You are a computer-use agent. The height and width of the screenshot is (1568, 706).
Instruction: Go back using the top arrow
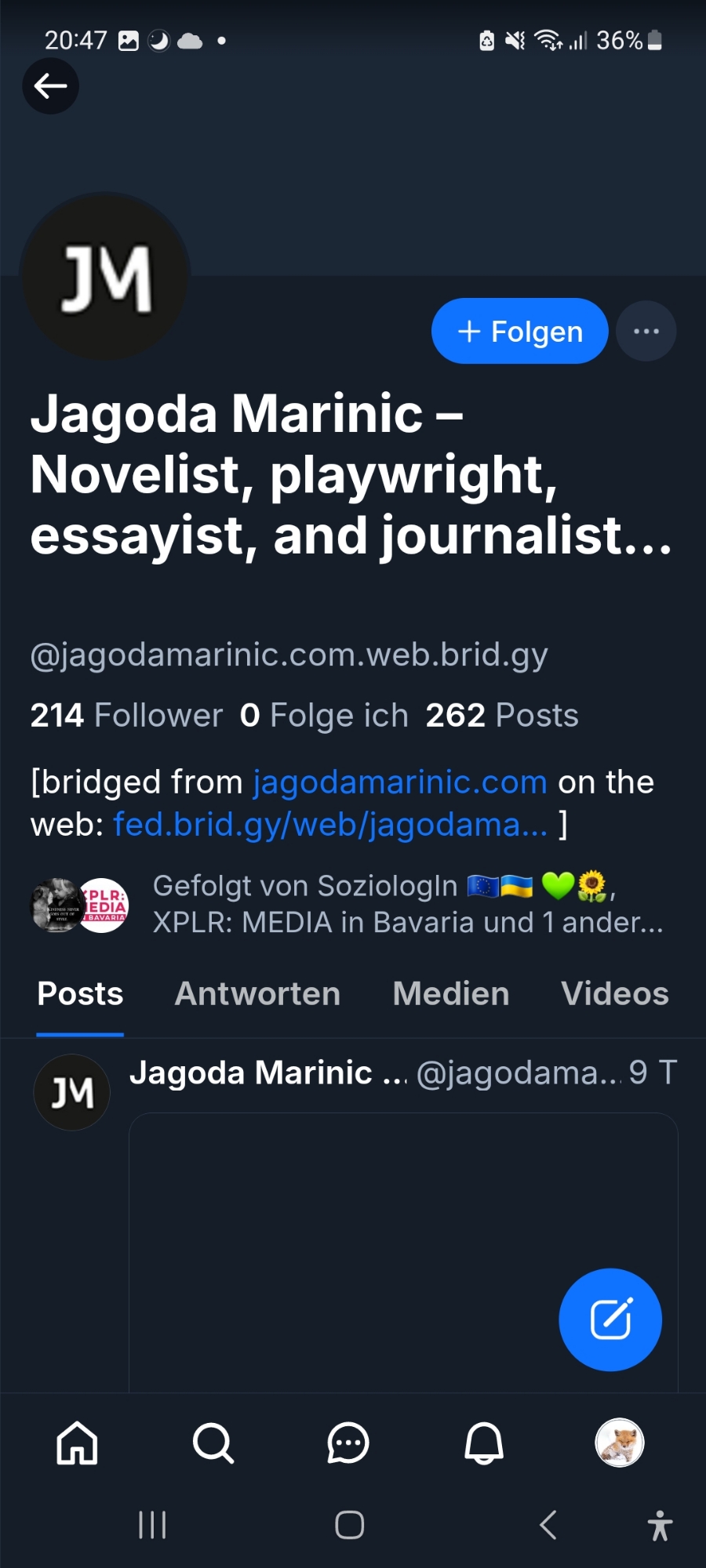50,86
